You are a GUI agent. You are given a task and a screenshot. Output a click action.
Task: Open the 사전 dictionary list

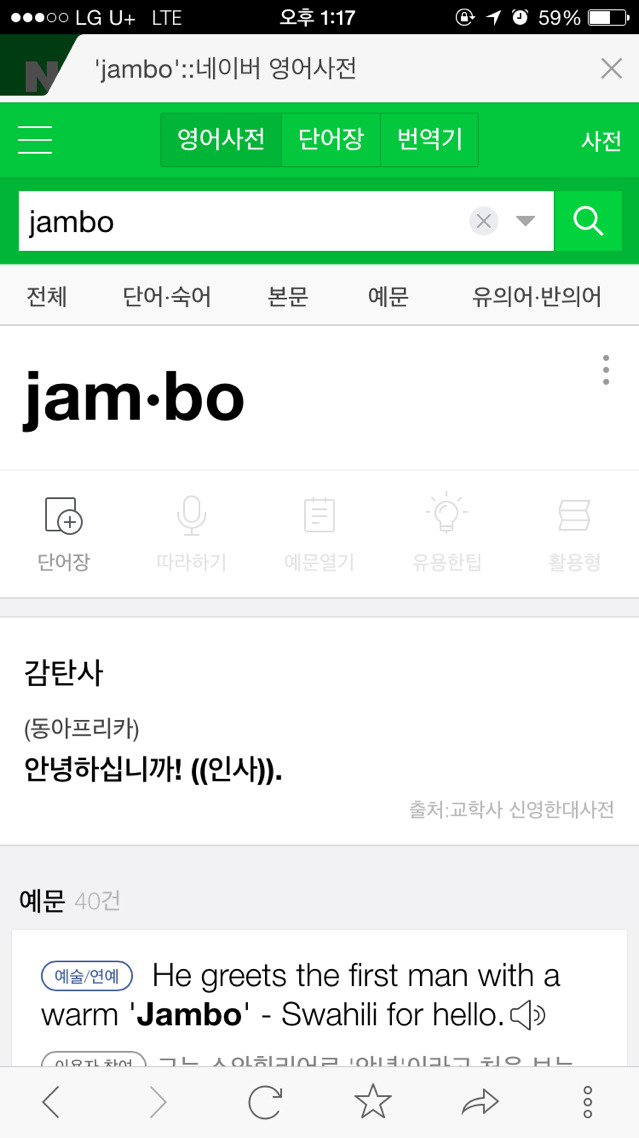(x=601, y=141)
